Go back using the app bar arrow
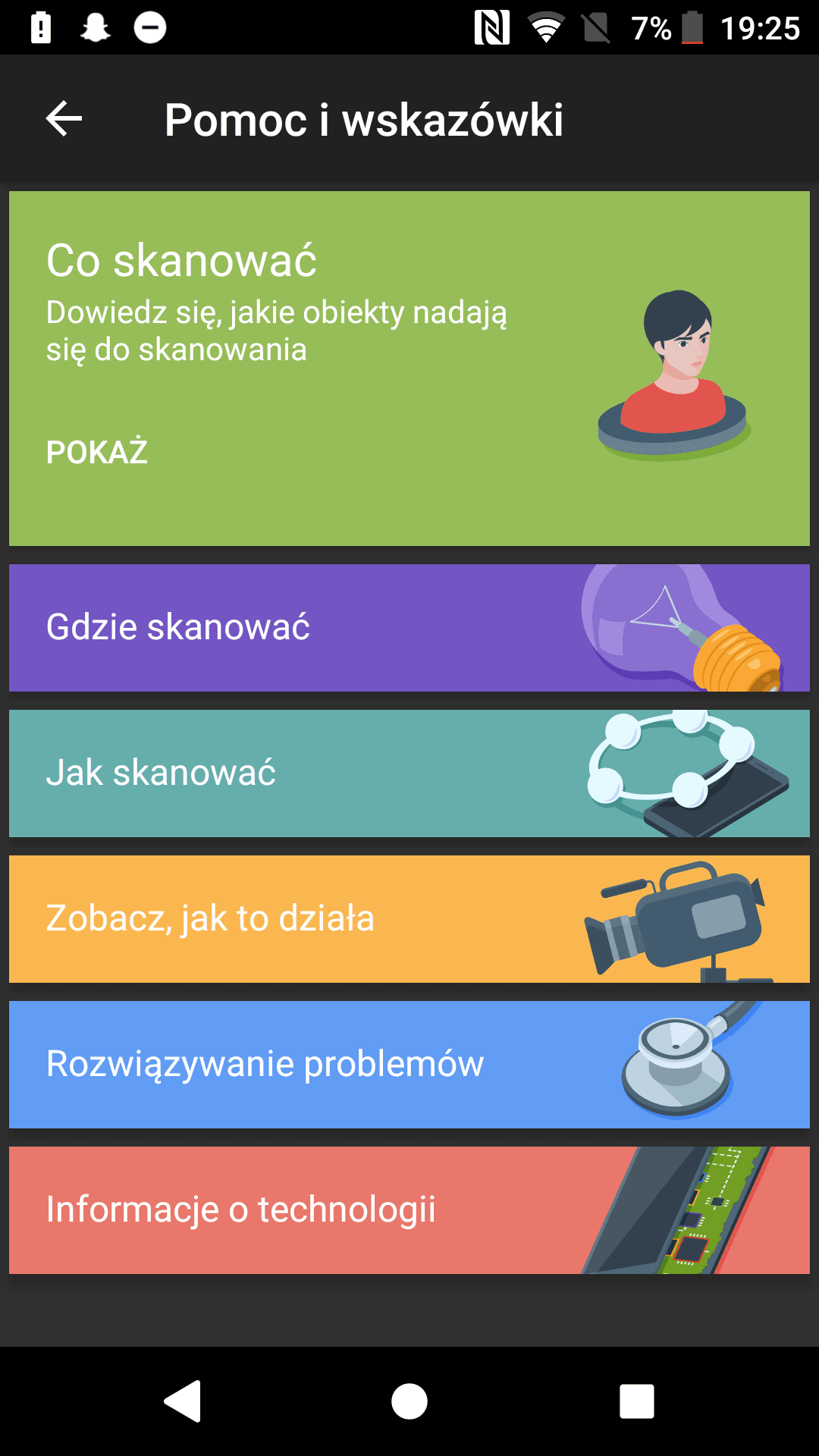This screenshot has width=819, height=1456. (x=64, y=119)
